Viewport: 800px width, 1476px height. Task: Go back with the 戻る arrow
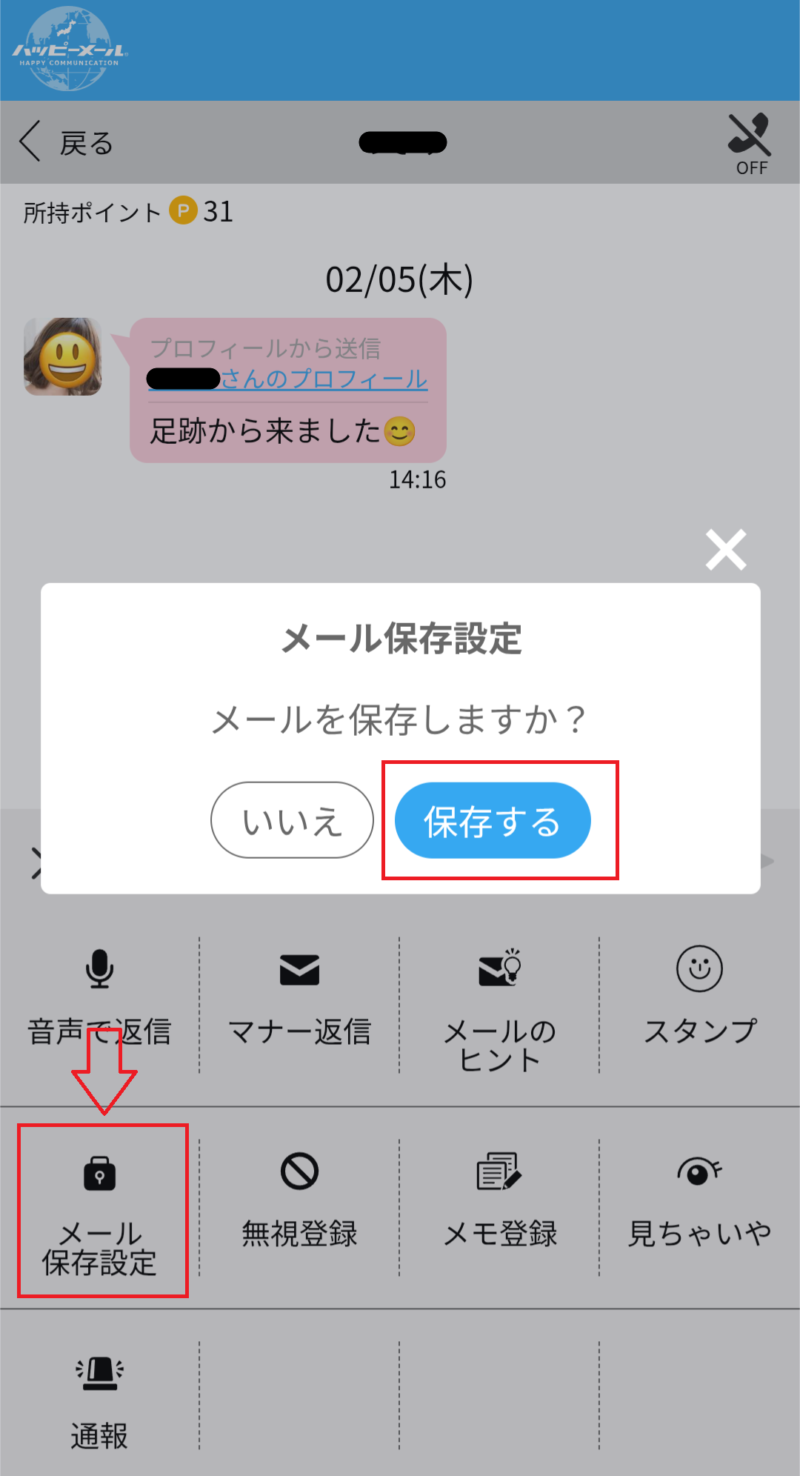click(66, 143)
